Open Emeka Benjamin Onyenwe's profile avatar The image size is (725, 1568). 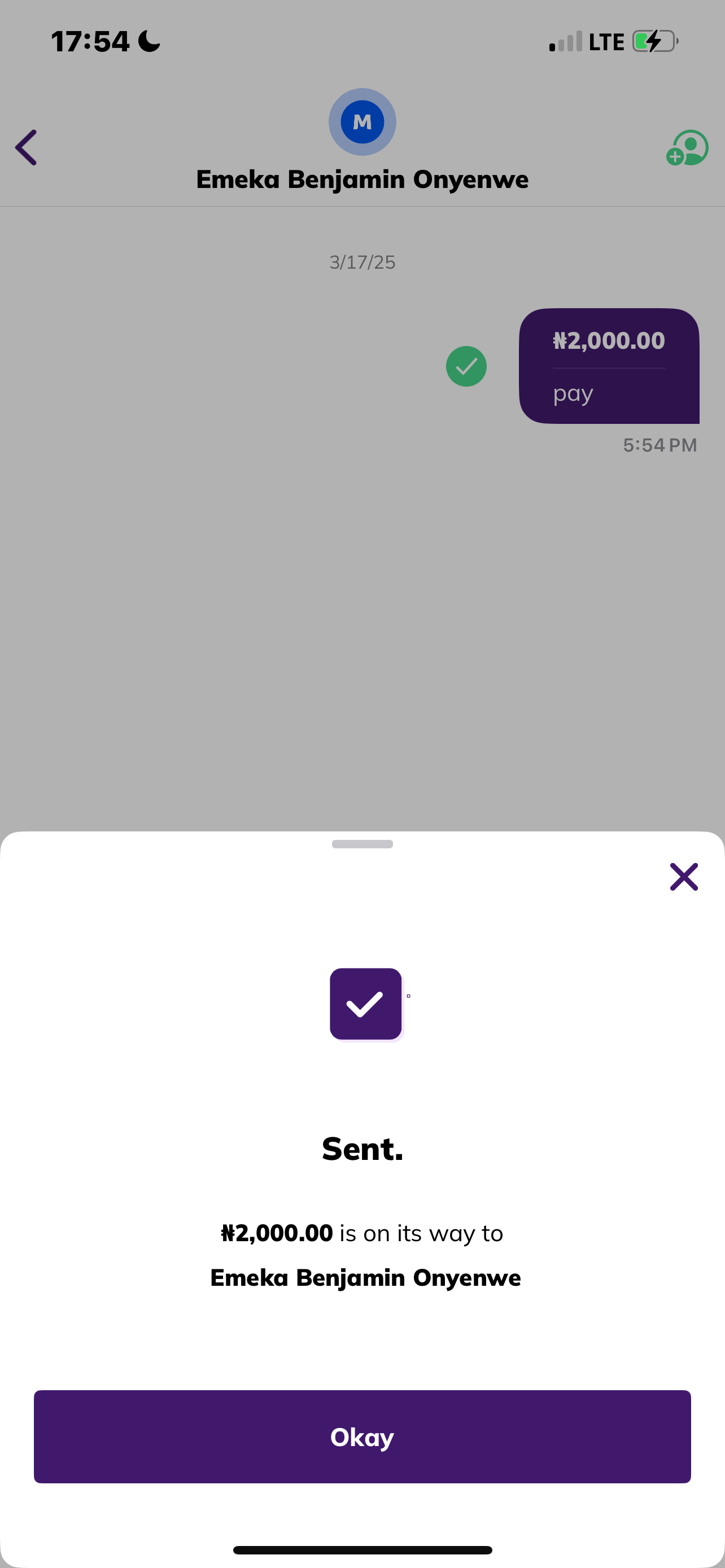pyautogui.click(x=362, y=122)
